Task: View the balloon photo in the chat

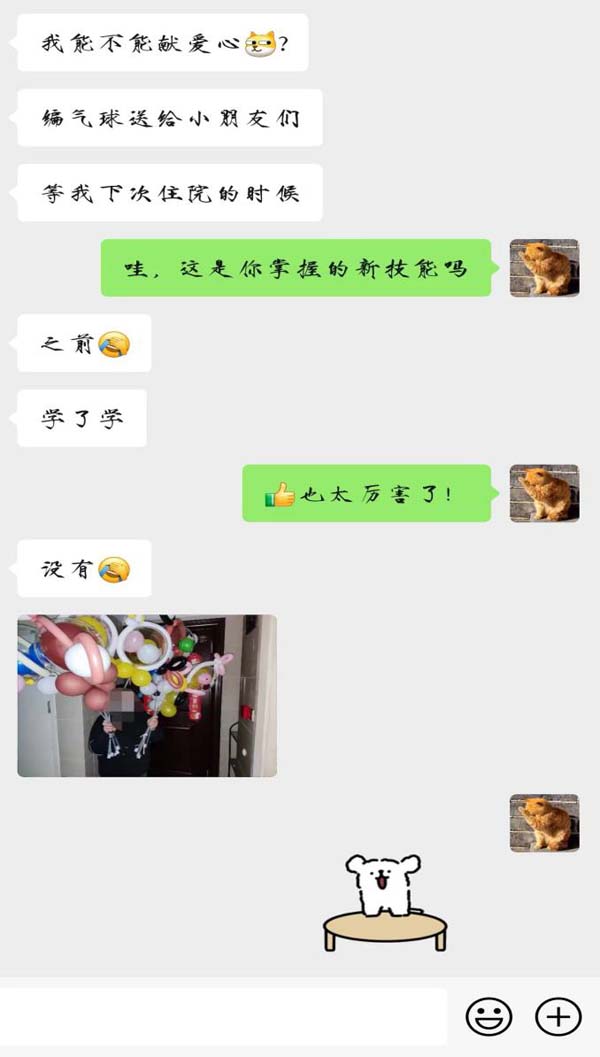Action: 147,696
